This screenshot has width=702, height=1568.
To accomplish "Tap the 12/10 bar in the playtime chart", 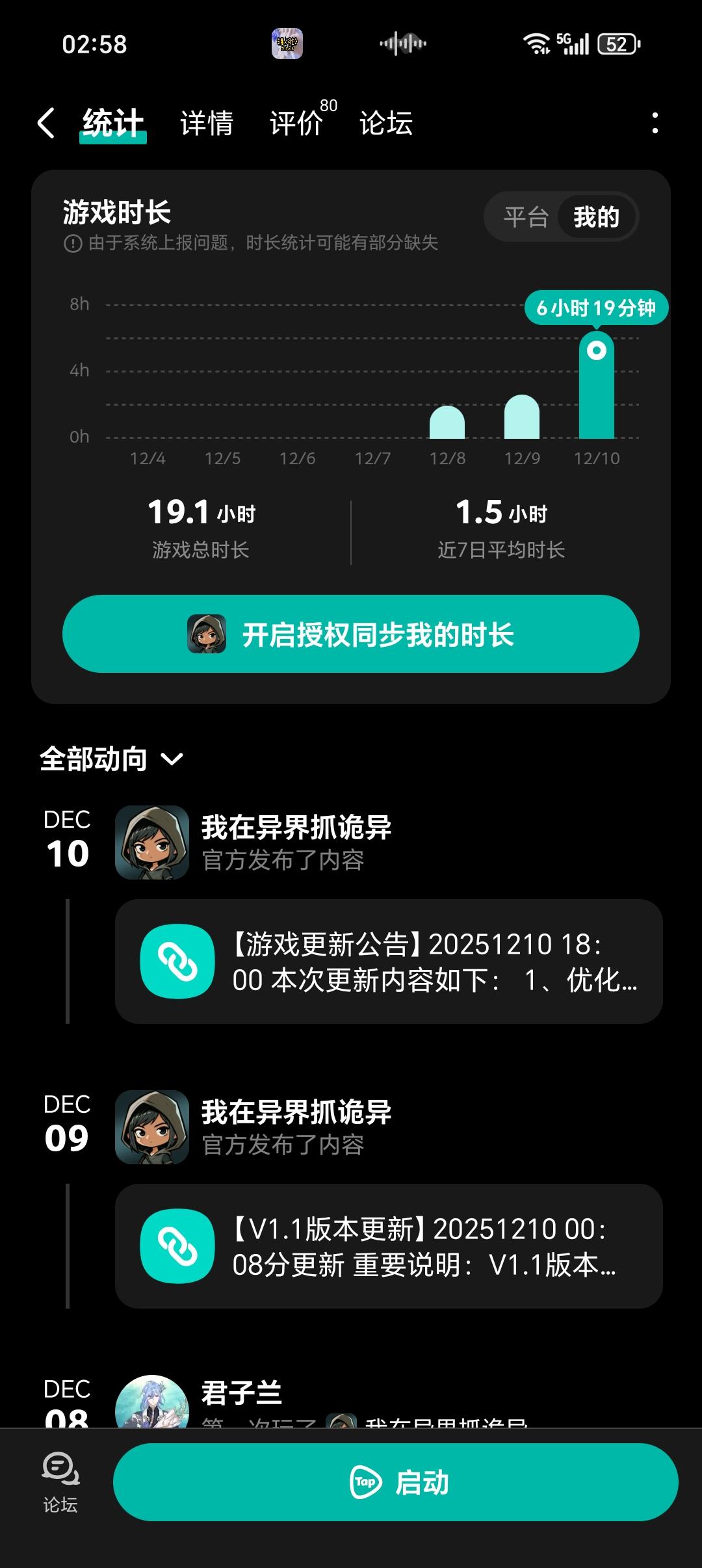I will click(x=597, y=390).
